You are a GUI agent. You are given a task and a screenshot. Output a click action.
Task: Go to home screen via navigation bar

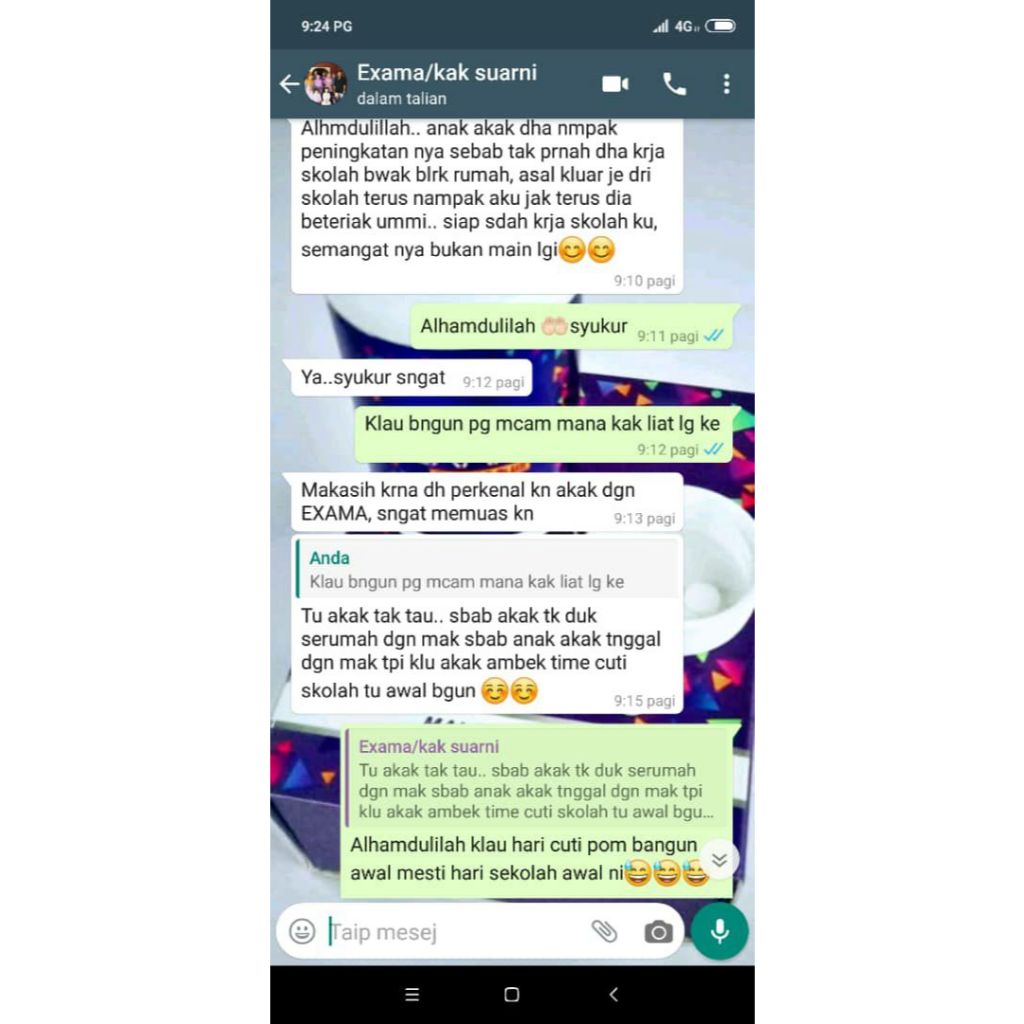[x=512, y=995]
